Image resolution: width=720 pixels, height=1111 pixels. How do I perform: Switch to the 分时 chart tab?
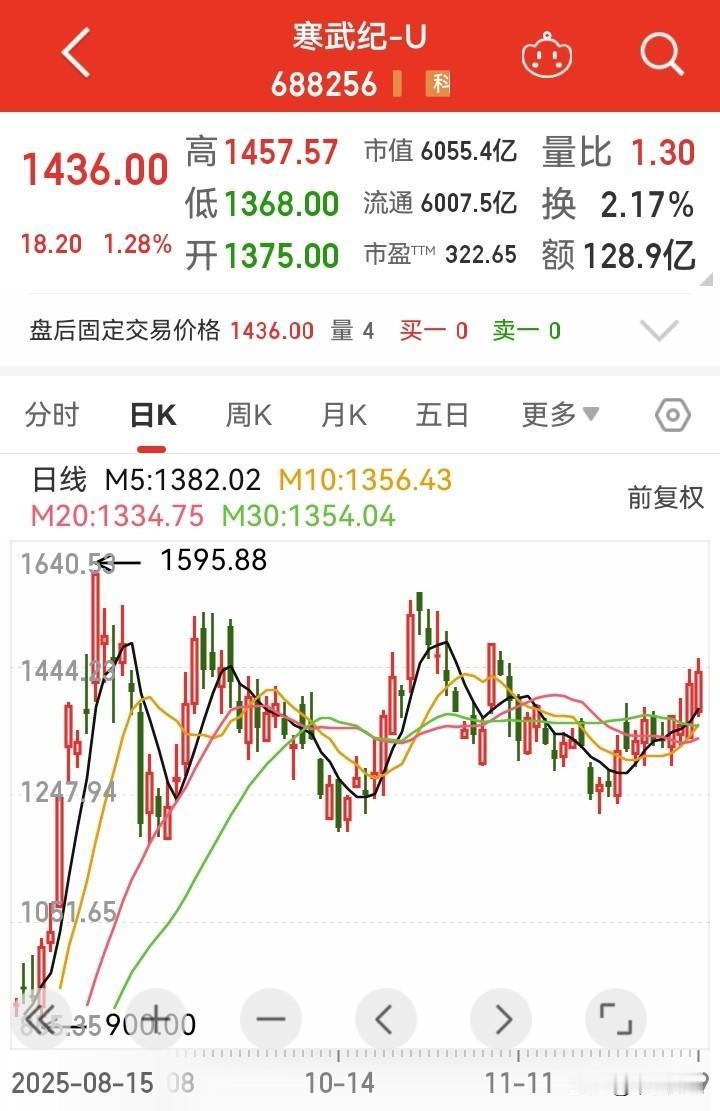click(52, 414)
